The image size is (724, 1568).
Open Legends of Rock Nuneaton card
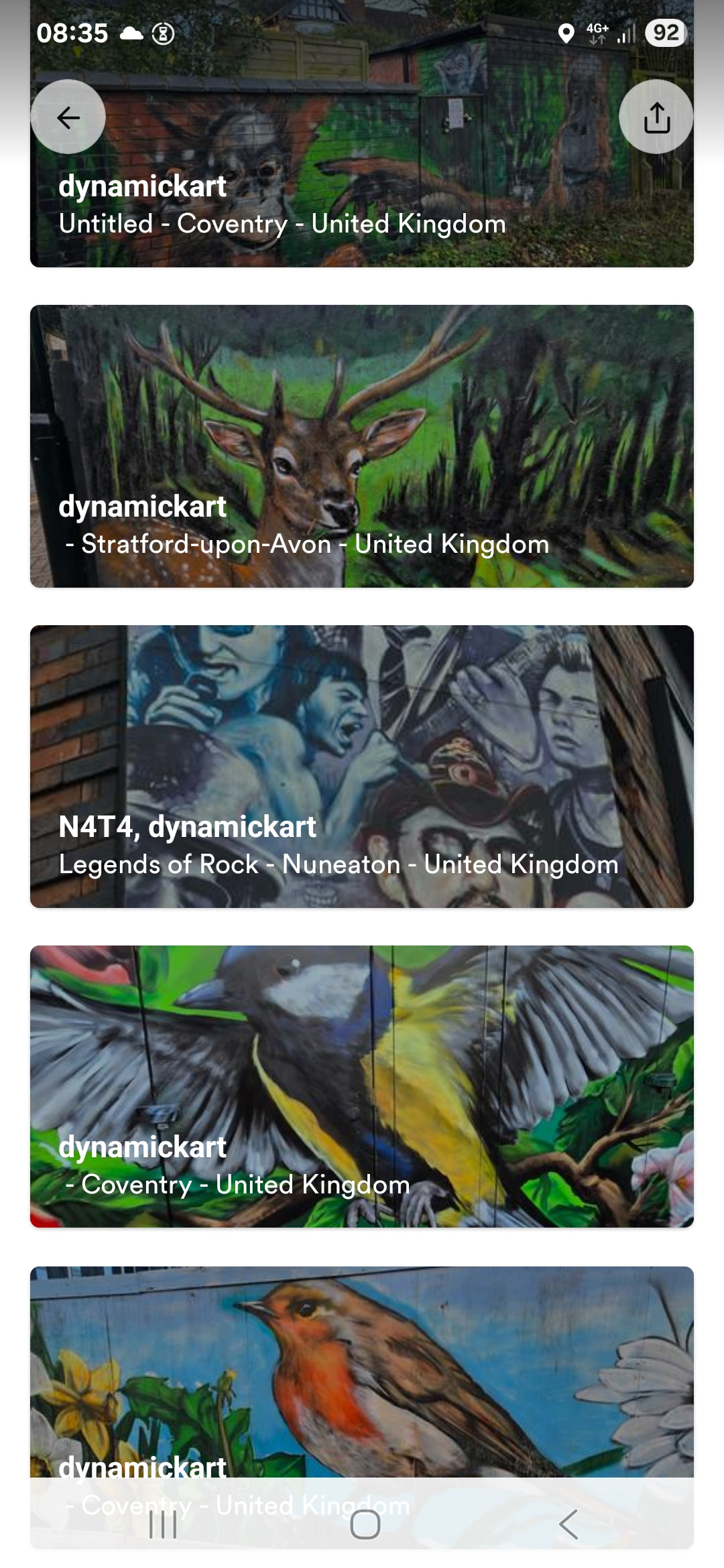(362, 766)
